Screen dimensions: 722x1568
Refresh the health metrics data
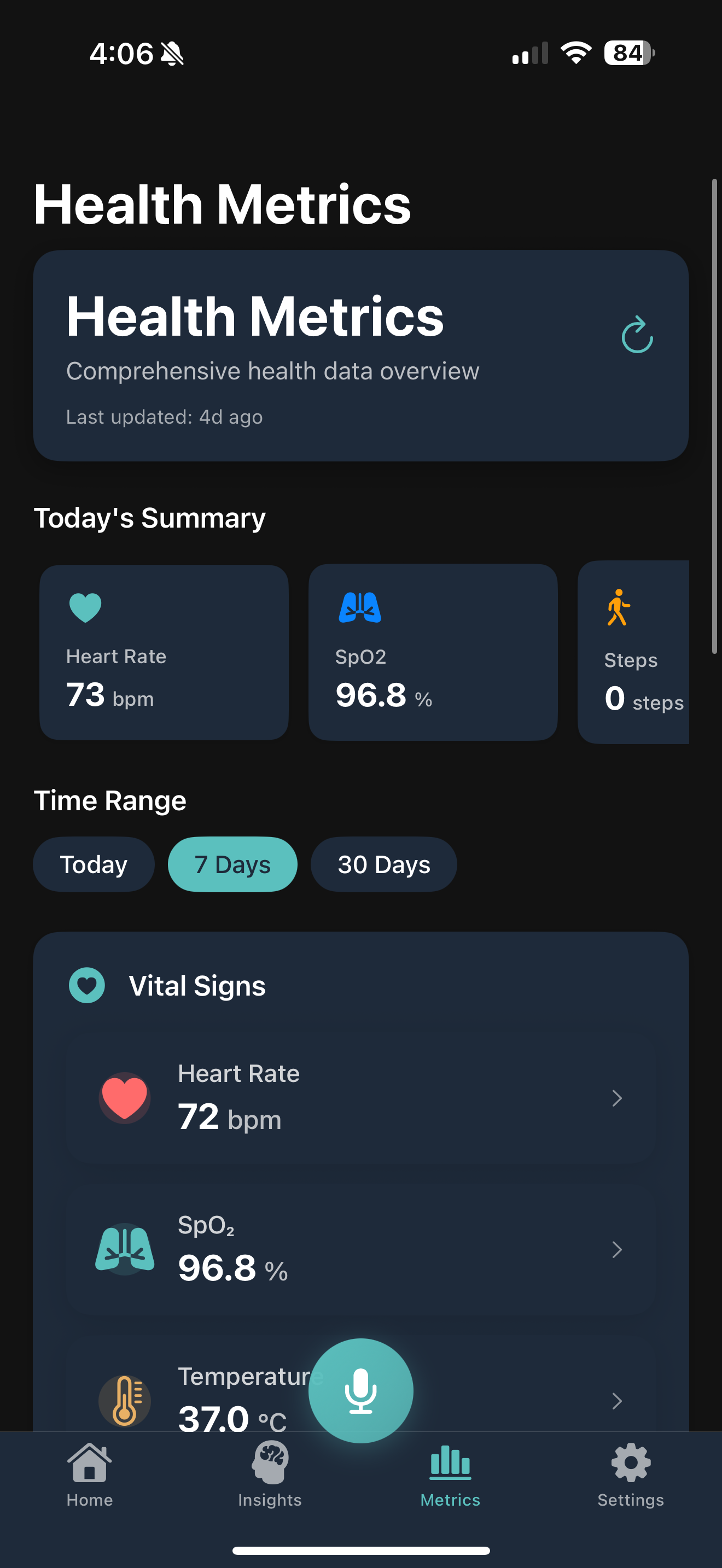[637, 335]
